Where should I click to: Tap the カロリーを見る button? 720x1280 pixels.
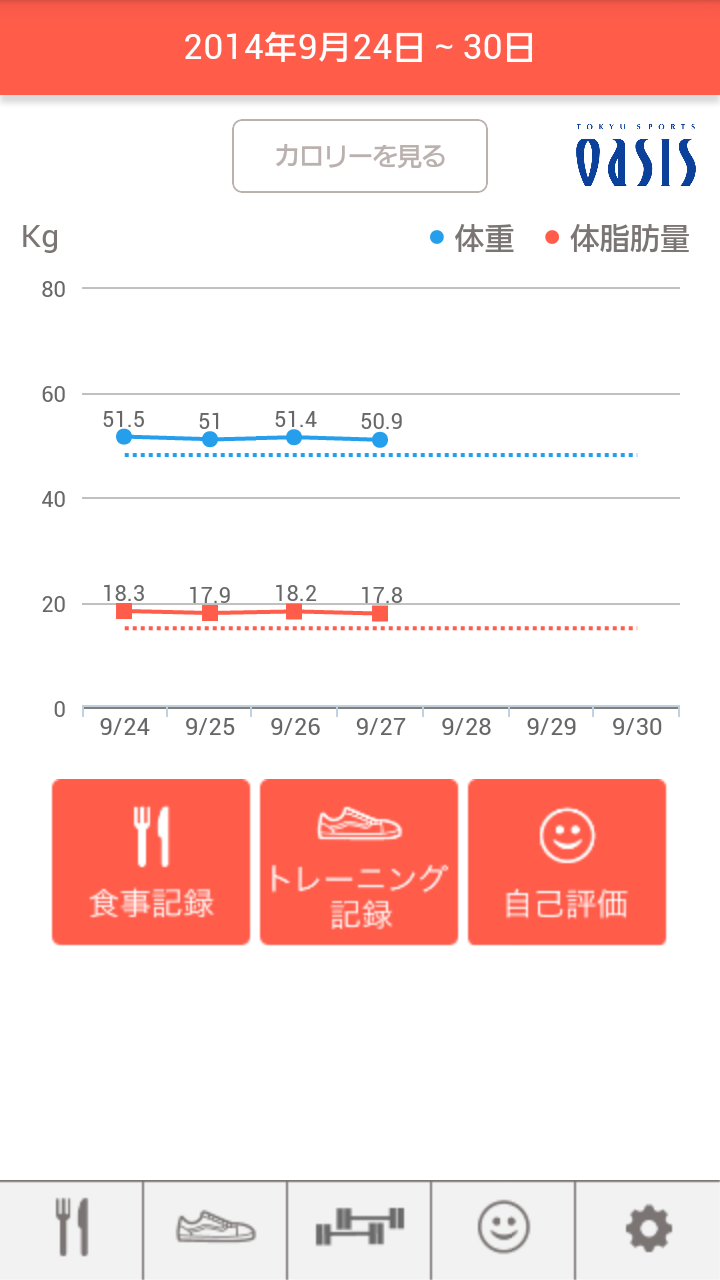(360, 156)
